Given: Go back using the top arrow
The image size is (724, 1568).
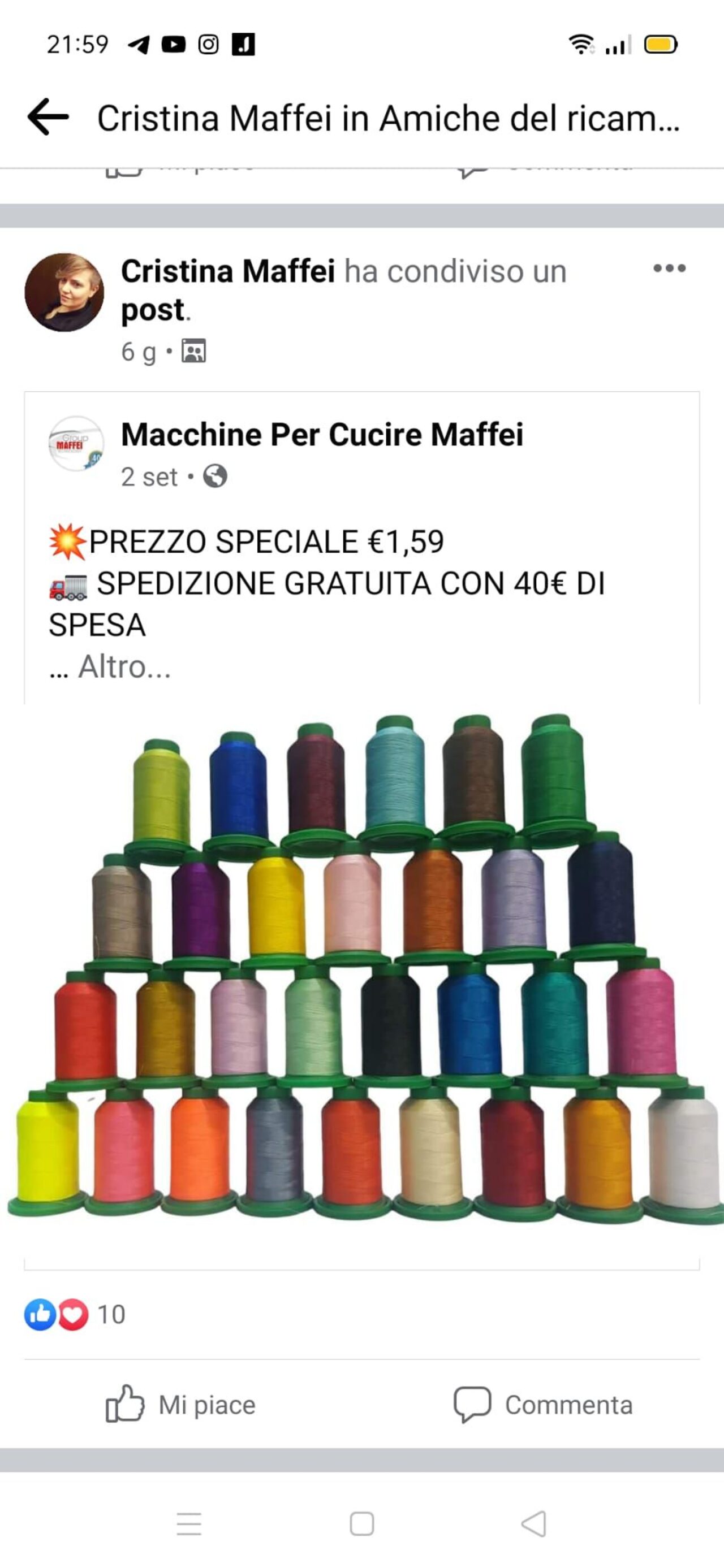Looking at the screenshot, I should tap(48, 116).
